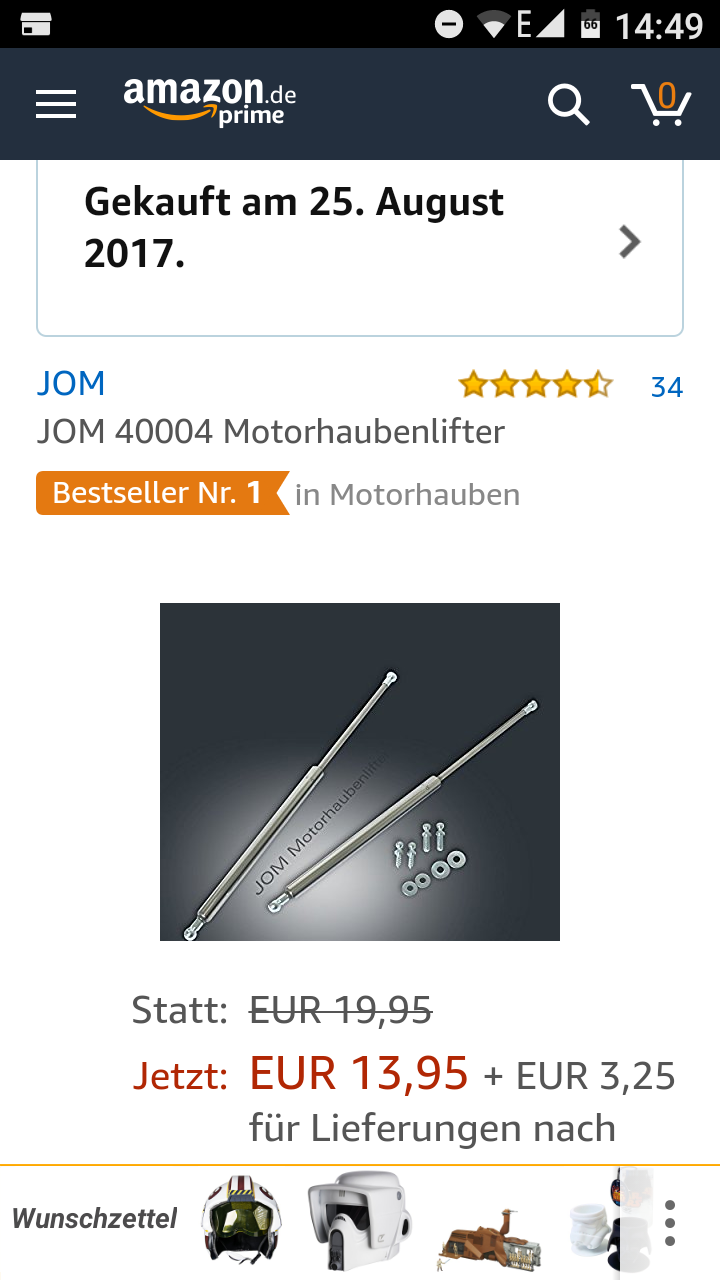The width and height of the screenshot is (720, 1280).
Task: Open the Wunschzettel overflow menu
Action: coord(670,1222)
